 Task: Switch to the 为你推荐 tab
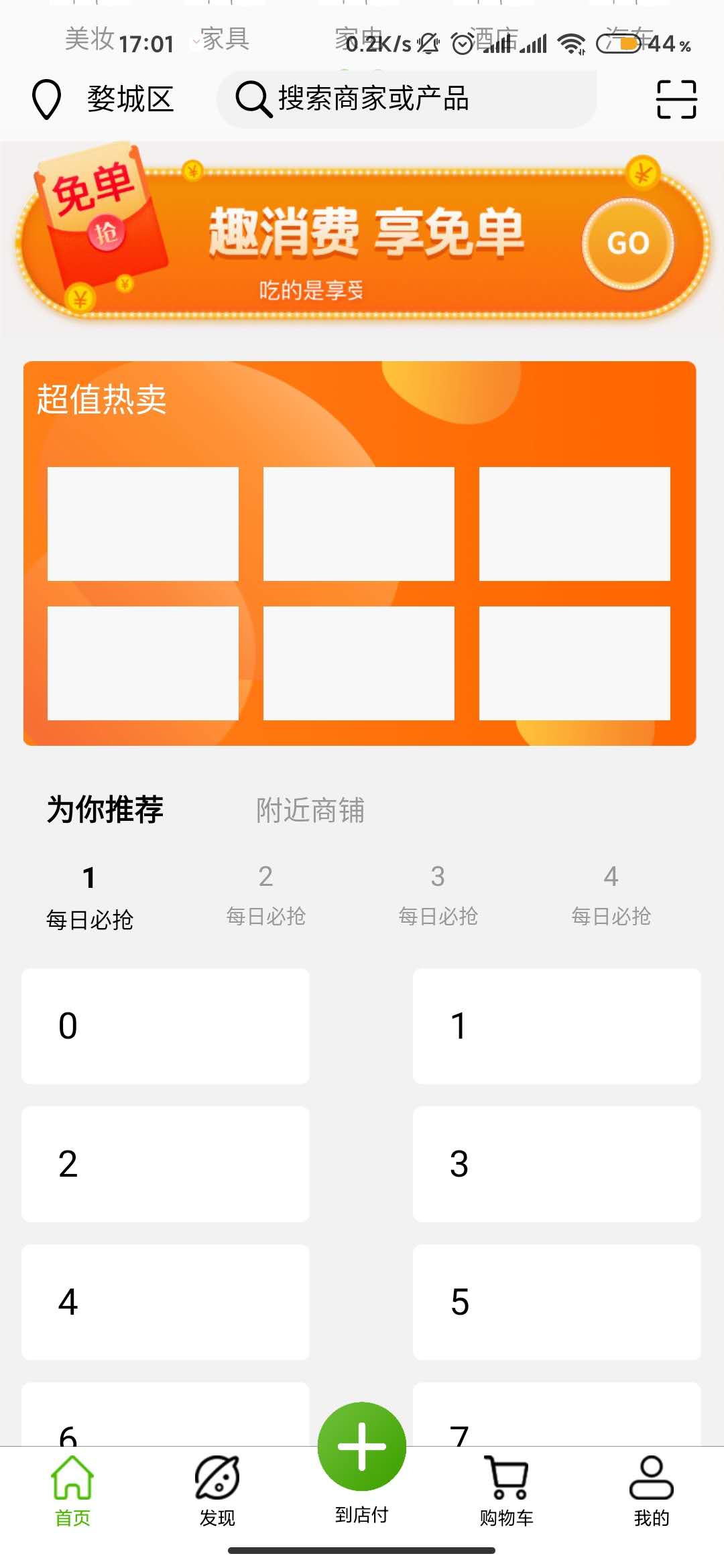tap(105, 809)
